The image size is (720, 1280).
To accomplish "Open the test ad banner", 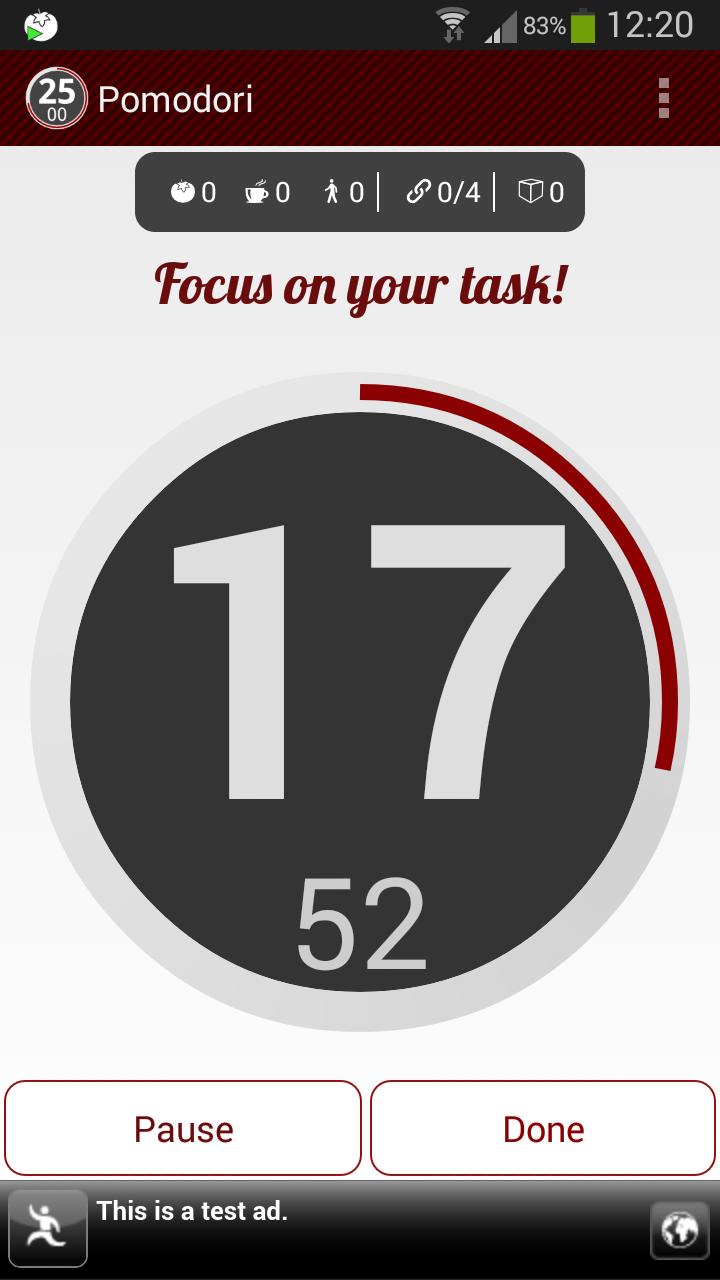I will click(x=360, y=1228).
